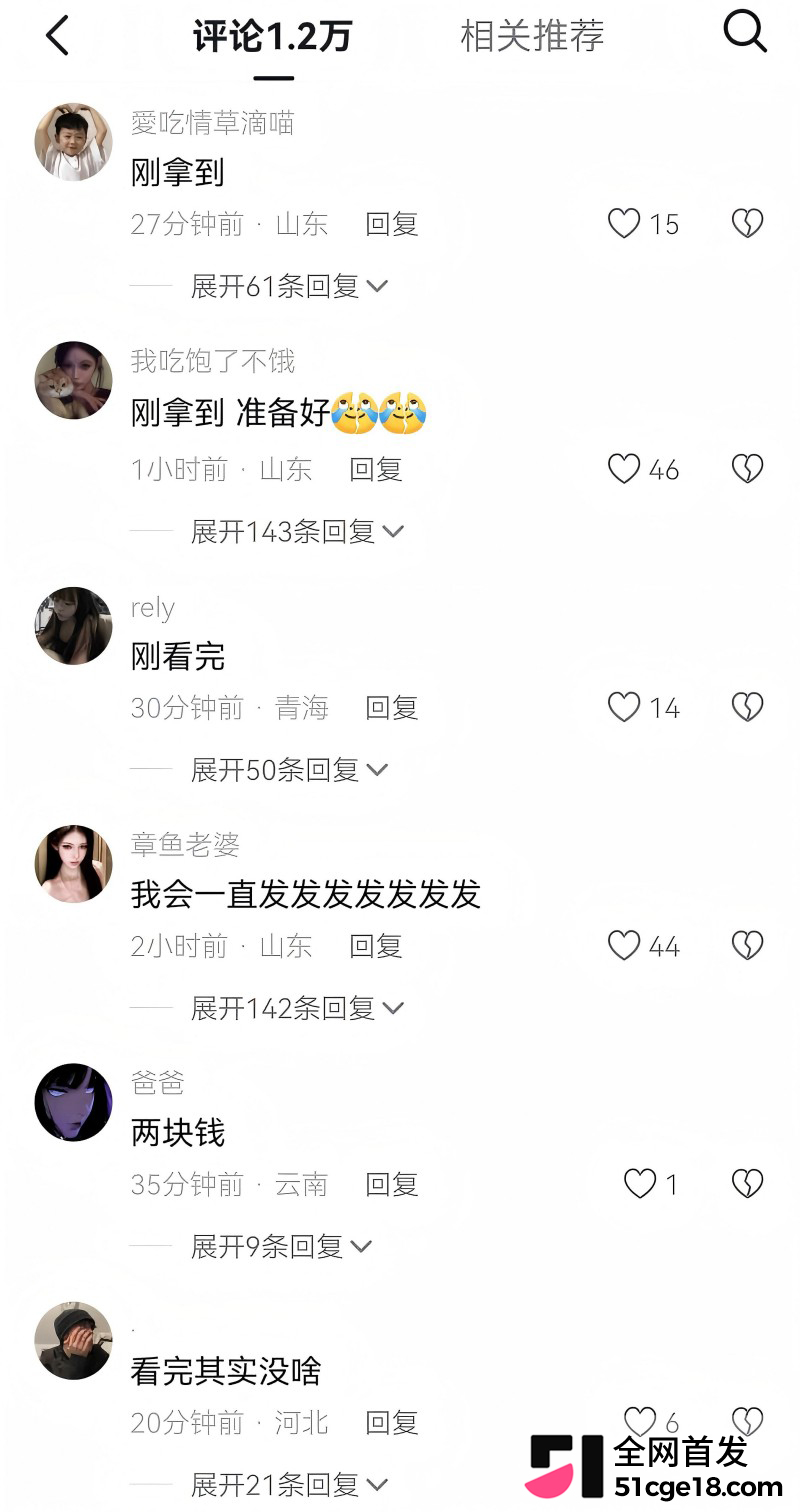Expand 展开61条回复 replies
Screen dimensions: 800x1512
pyautogui.click(x=289, y=286)
